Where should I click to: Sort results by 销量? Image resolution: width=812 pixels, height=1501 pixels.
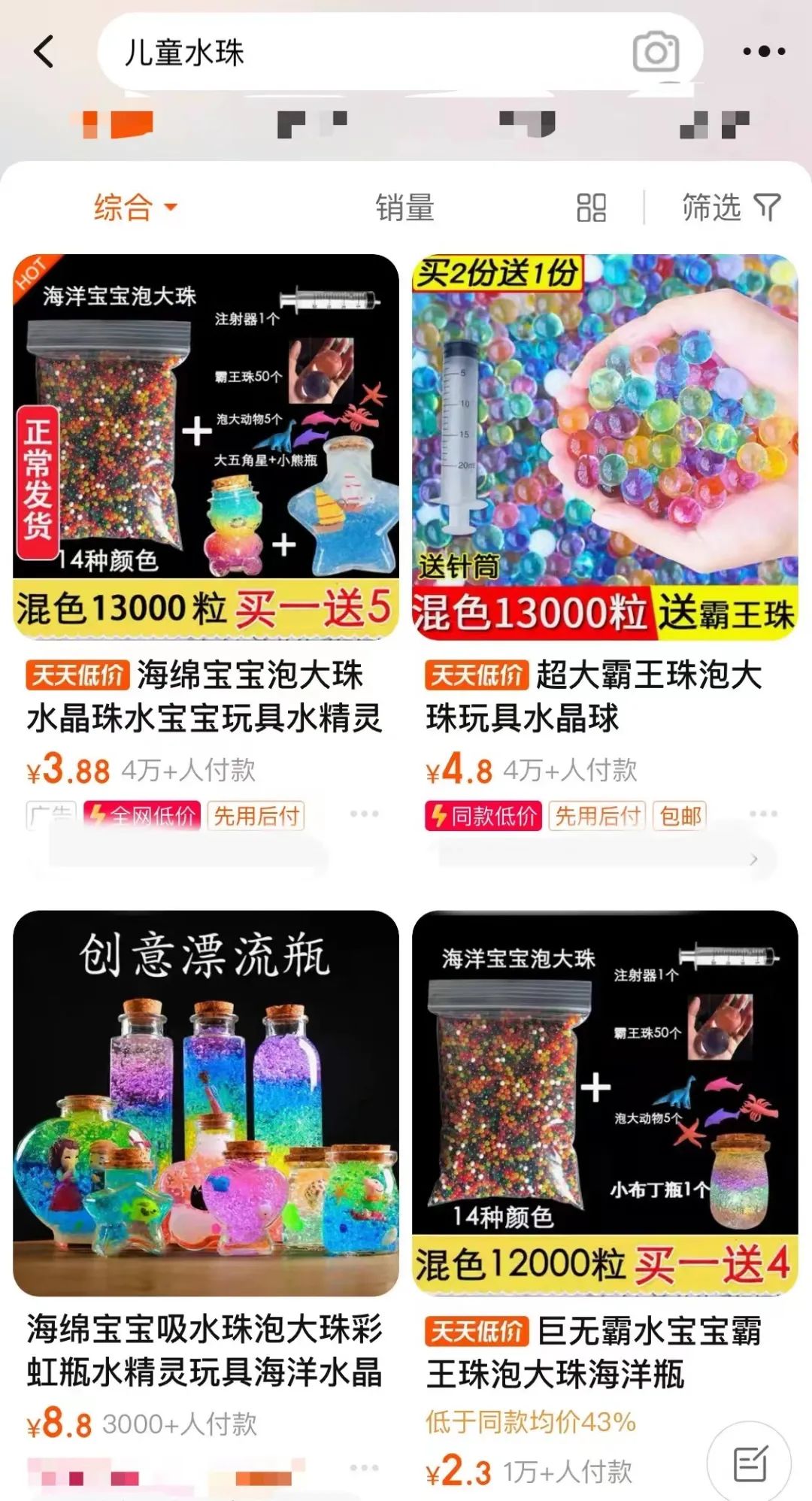pyautogui.click(x=404, y=208)
